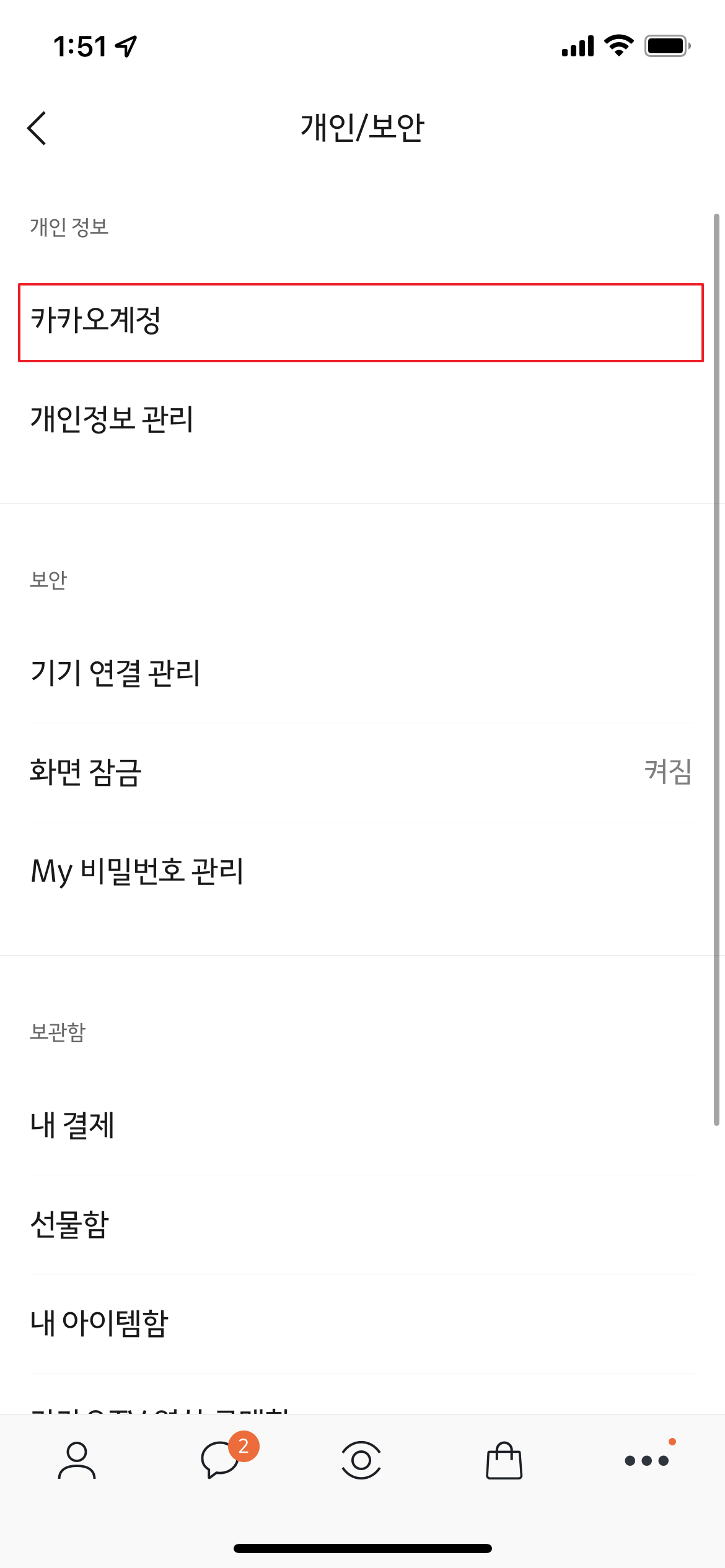Screen dimensions: 725x1568
Task: Open 화면 잠금 settings
Action: tap(362, 772)
